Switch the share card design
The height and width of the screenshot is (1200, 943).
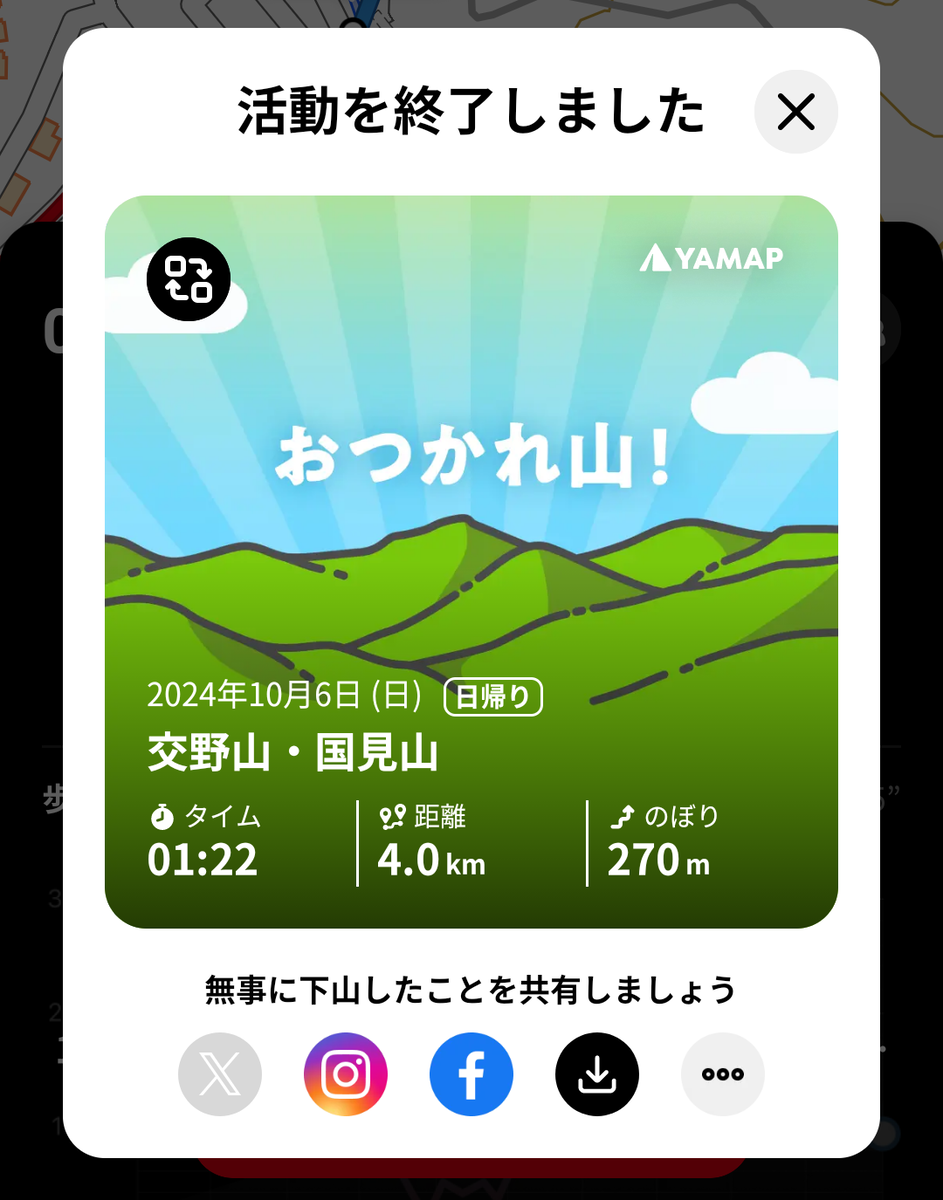pos(188,279)
